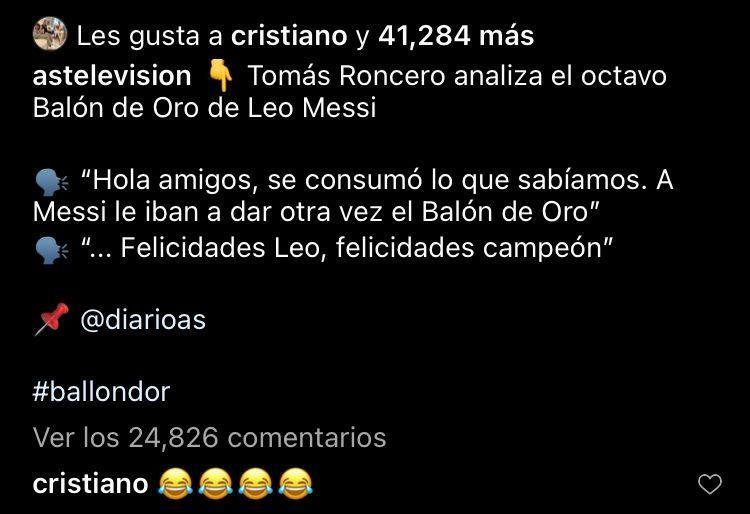750x514 pixels.
Task: Open the @diarioas mention
Action: (x=142, y=320)
